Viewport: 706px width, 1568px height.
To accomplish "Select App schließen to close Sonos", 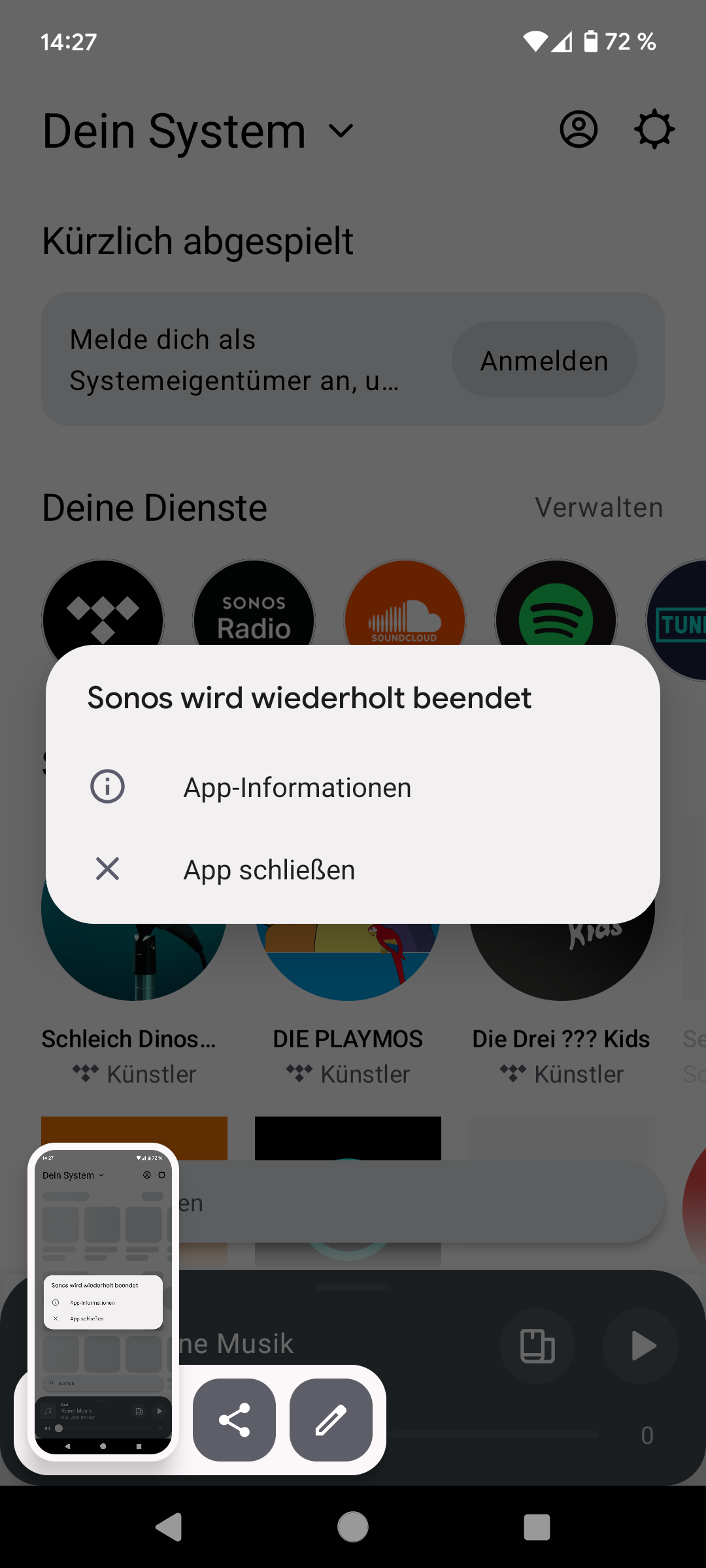I will pyautogui.click(x=269, y=870).
